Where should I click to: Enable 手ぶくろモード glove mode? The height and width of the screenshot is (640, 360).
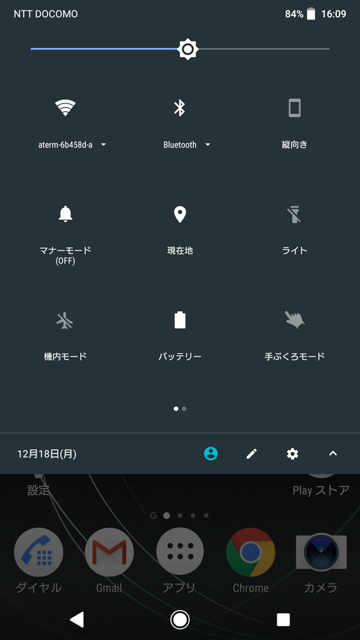294,320
